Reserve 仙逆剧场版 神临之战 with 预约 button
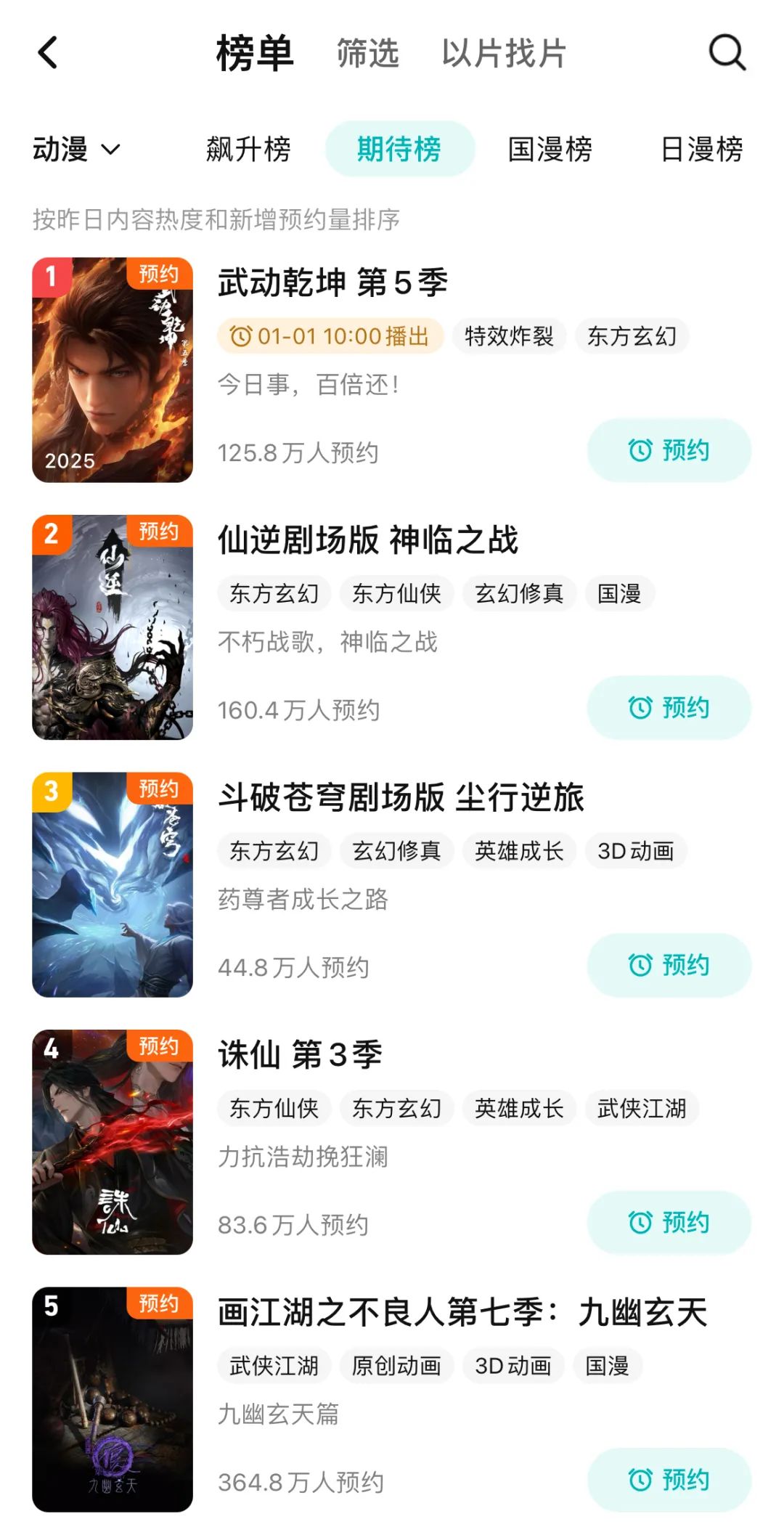This screenshot has width=784, height=1527. click(x=669, y=707)
